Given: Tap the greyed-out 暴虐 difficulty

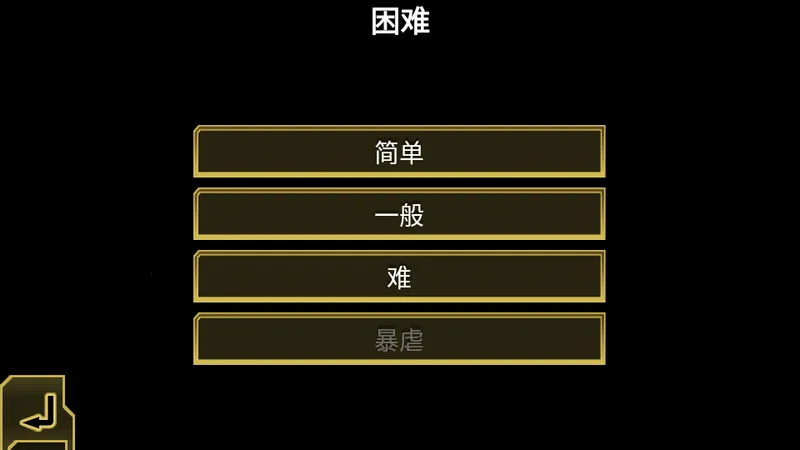Looking at the screenshot, I should coord(399,340).
